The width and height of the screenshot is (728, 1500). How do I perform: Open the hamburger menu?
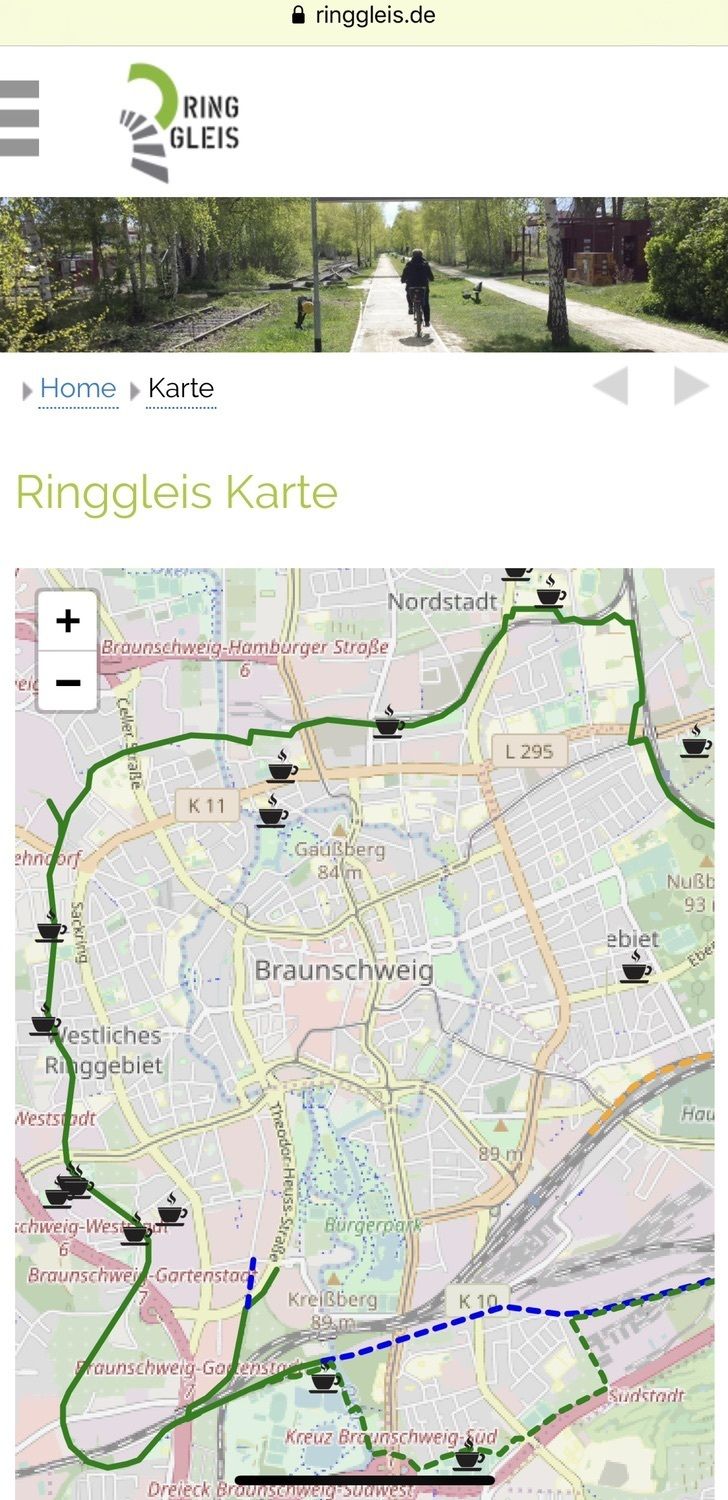click(x=19, y=118)
